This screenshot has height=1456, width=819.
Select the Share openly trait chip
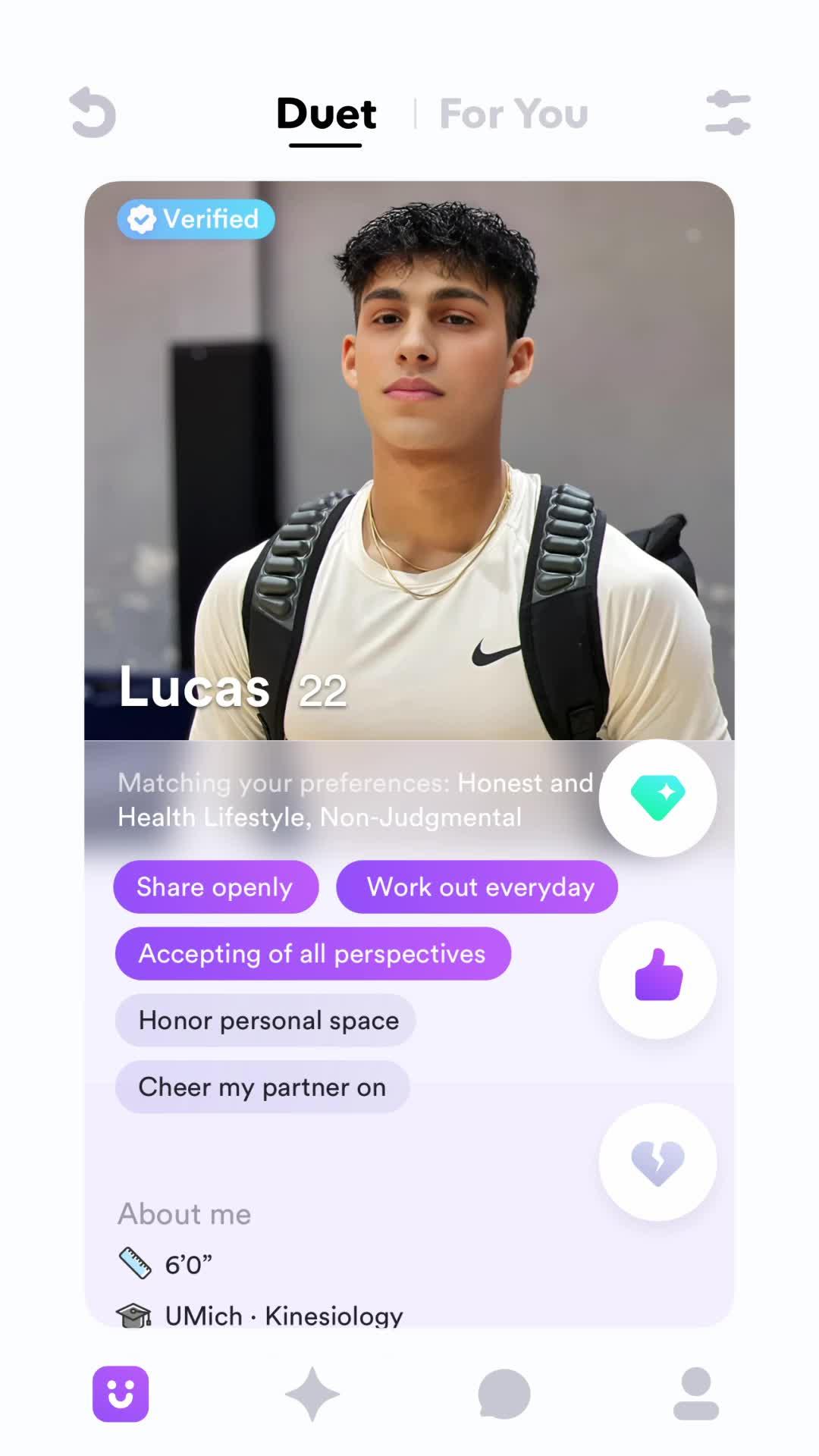tap(215, 886)
